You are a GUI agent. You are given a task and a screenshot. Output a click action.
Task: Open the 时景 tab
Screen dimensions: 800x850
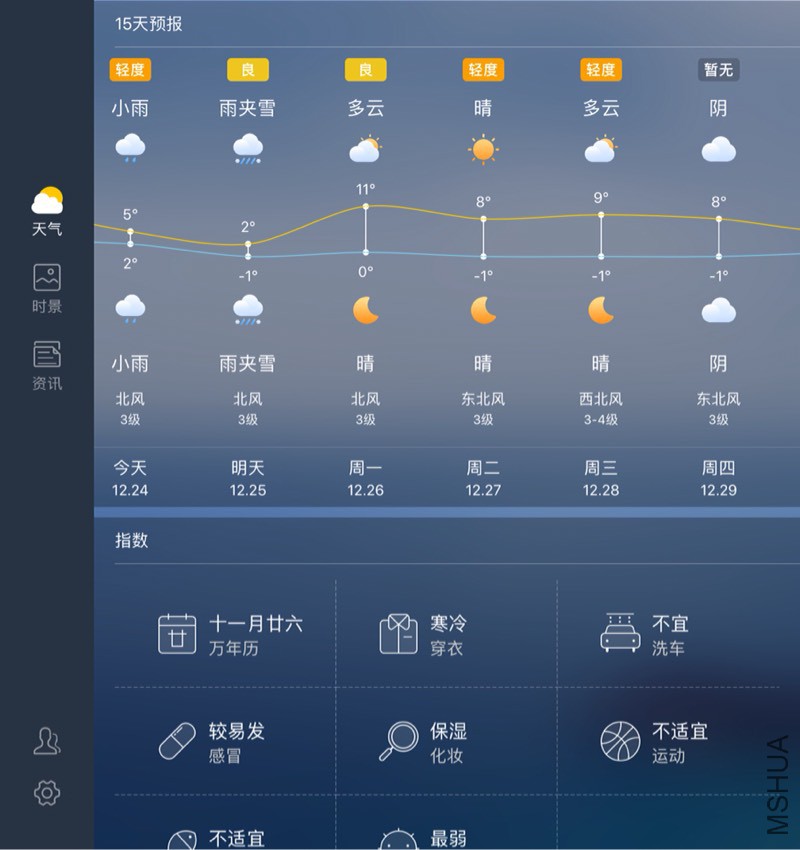[47, 289]
